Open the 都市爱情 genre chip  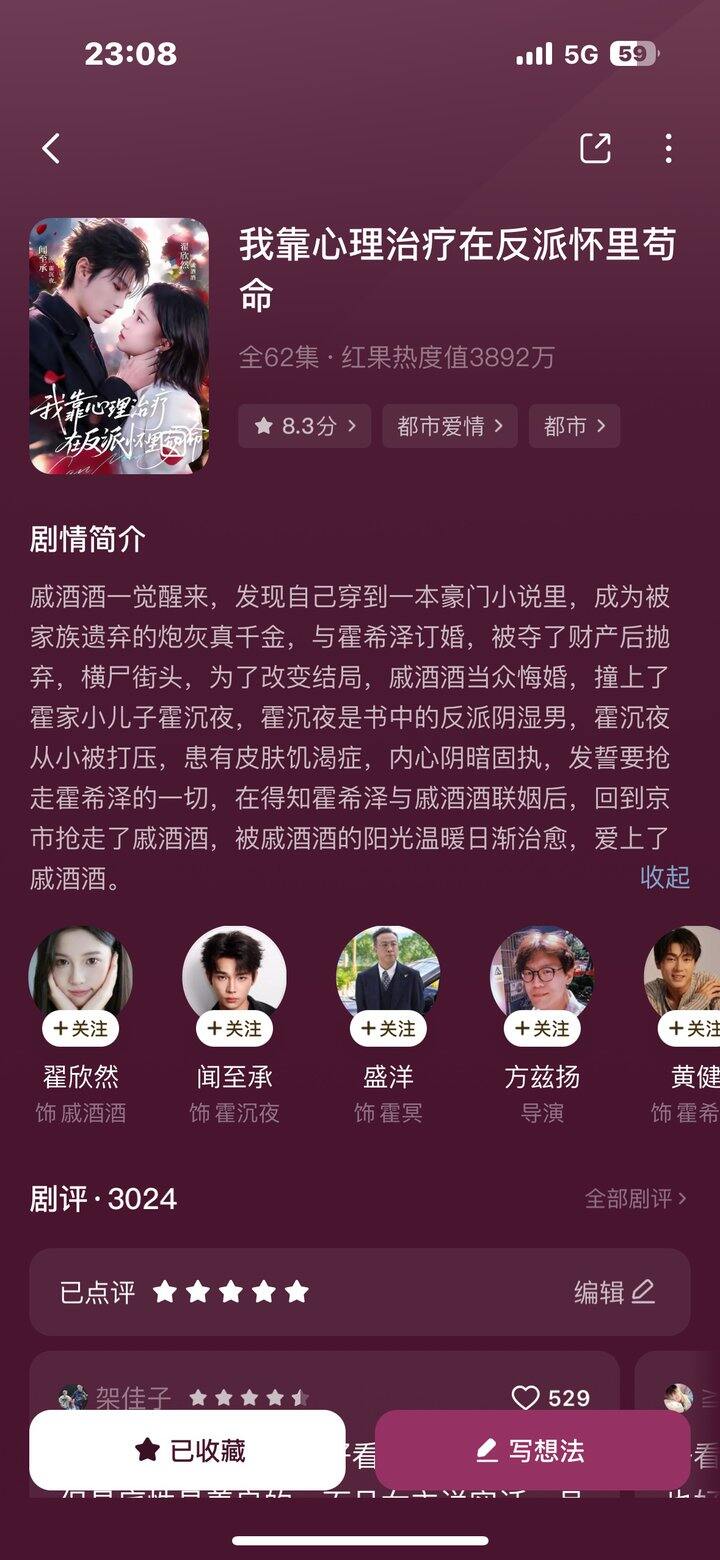coord(449,426)
